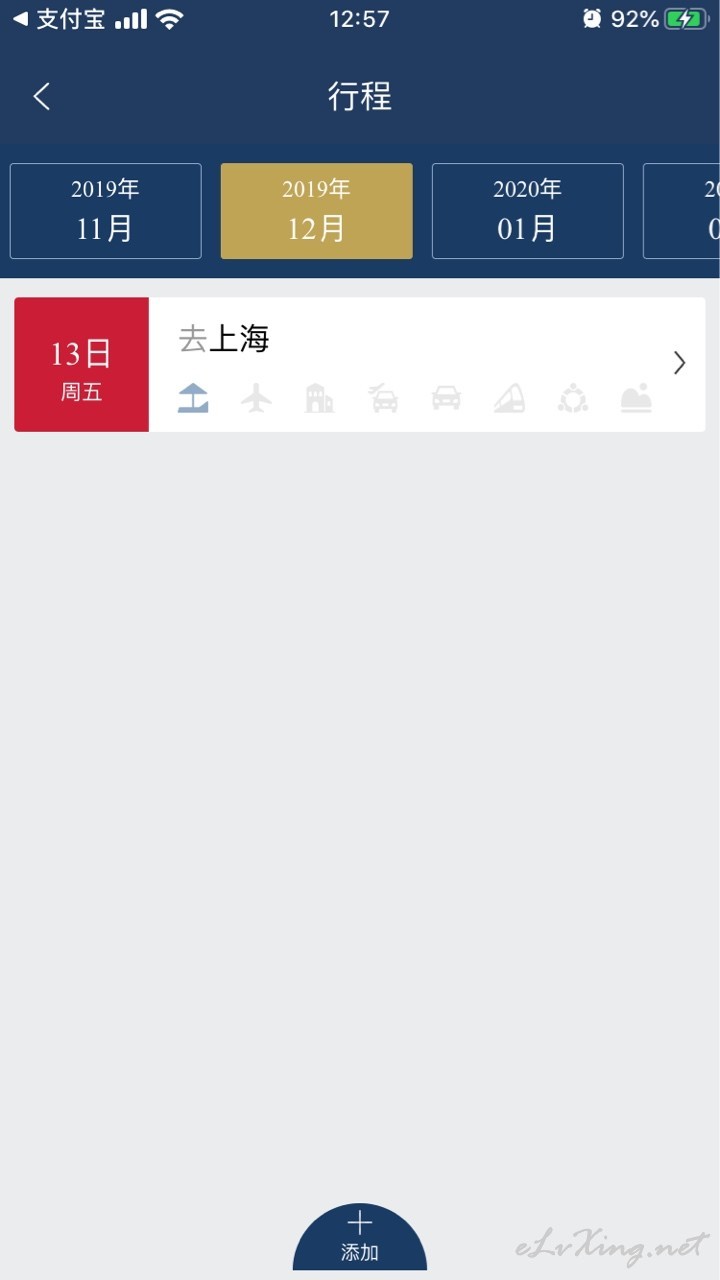Switch to the 2019年11月 month tab
The image size is (720, 1280).
pos(106,211)
